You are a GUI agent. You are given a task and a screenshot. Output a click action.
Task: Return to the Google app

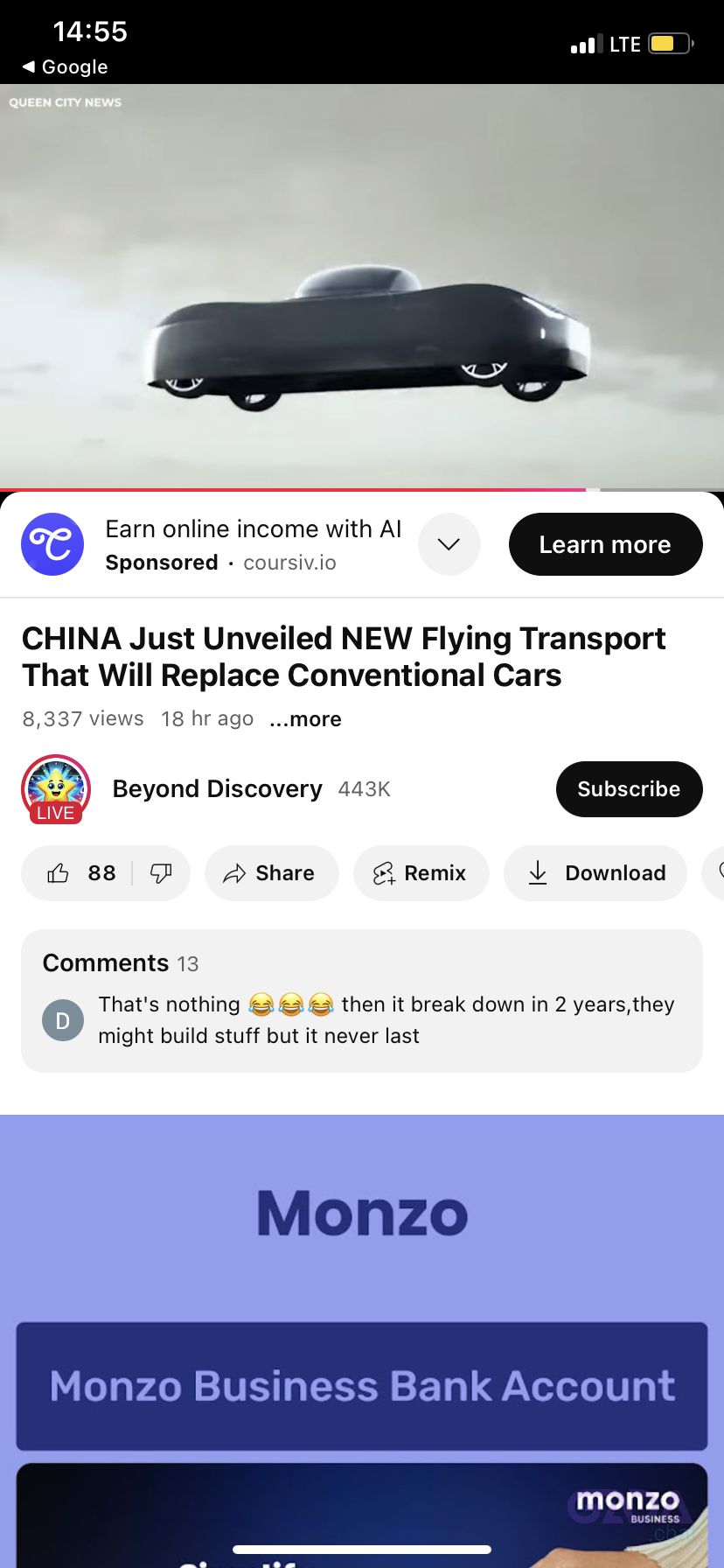tap(65, 67)
